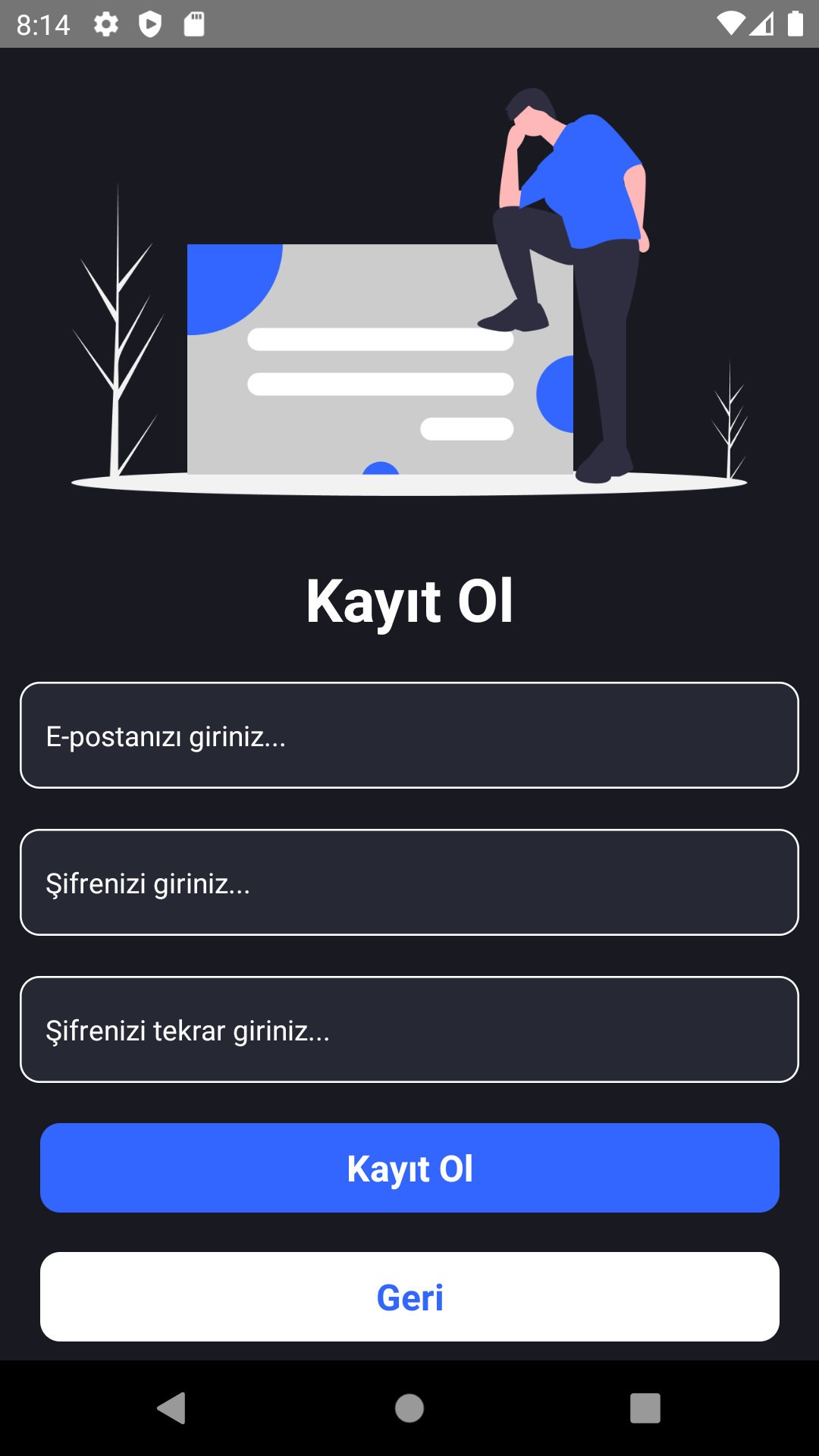Tap the cellular signal icon
The height and width of the screenshot is (1456, 819).
point(762,24)
